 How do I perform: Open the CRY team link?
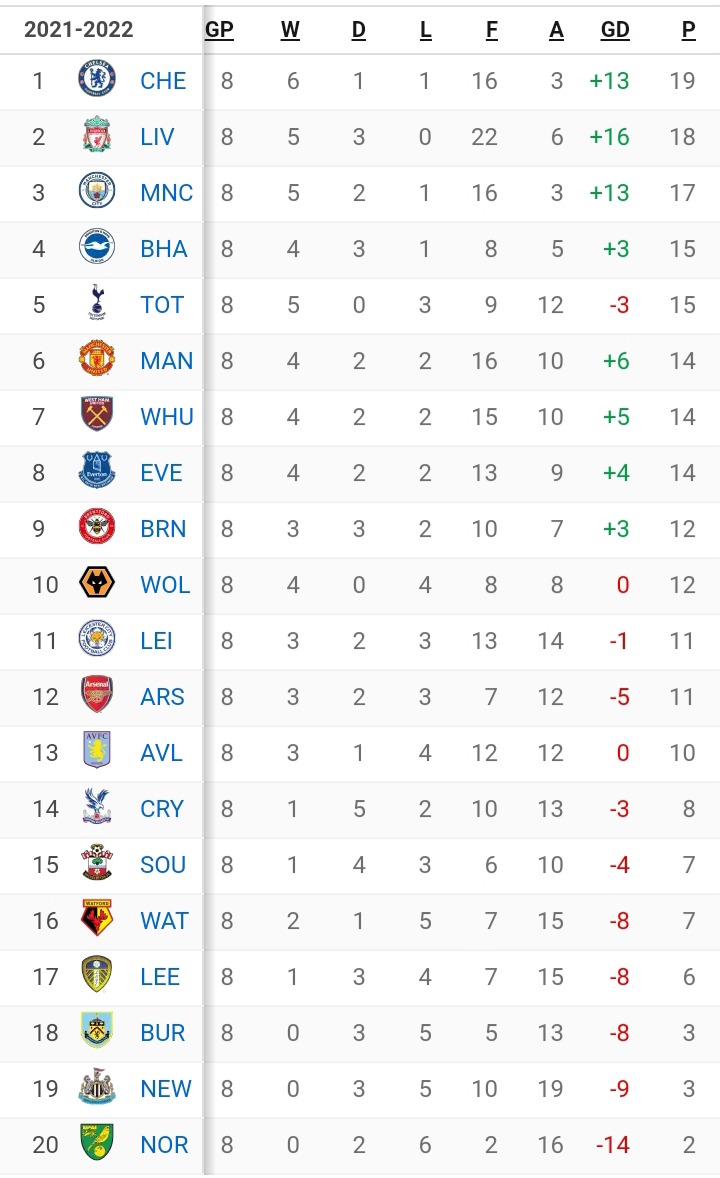pos(162,809)
